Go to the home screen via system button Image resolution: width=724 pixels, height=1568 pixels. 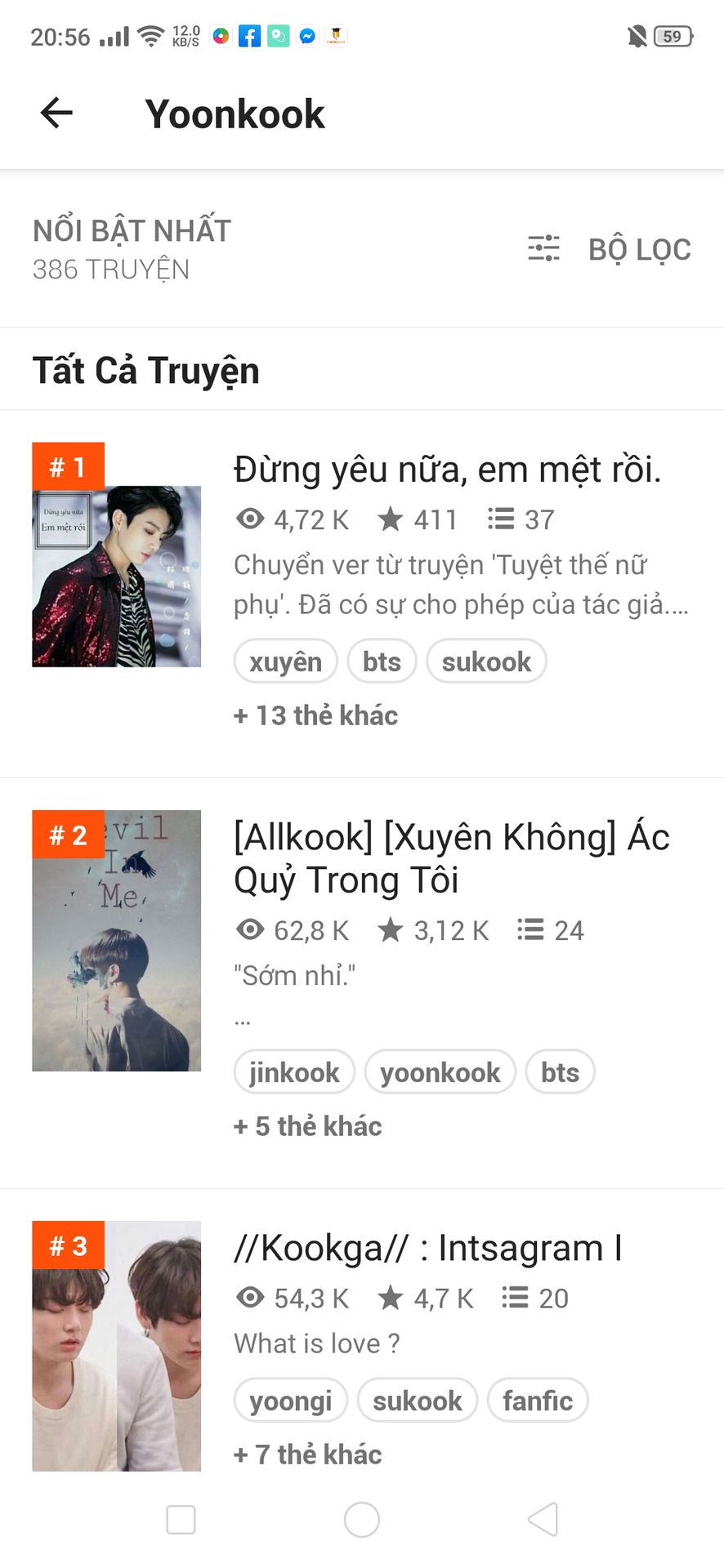point(362,1520)
